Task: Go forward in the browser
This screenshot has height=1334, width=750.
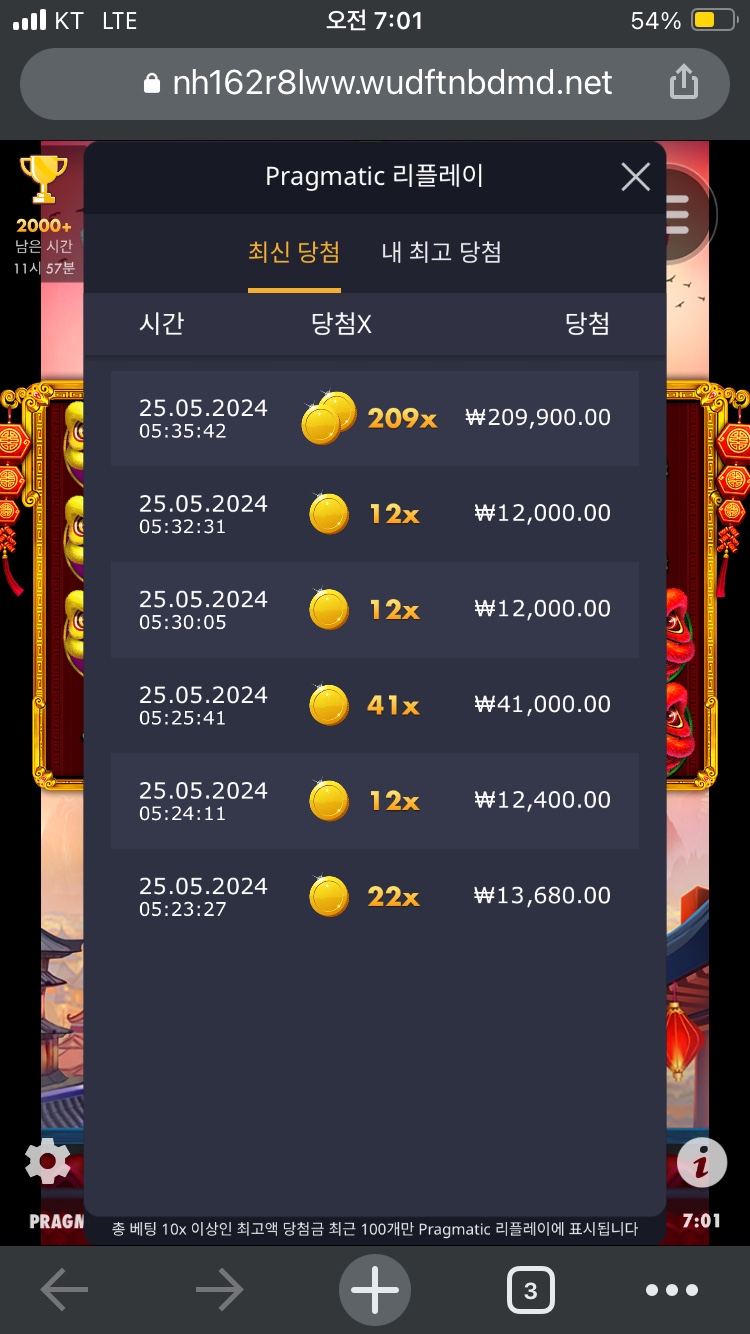Action: coord(220,1291)
